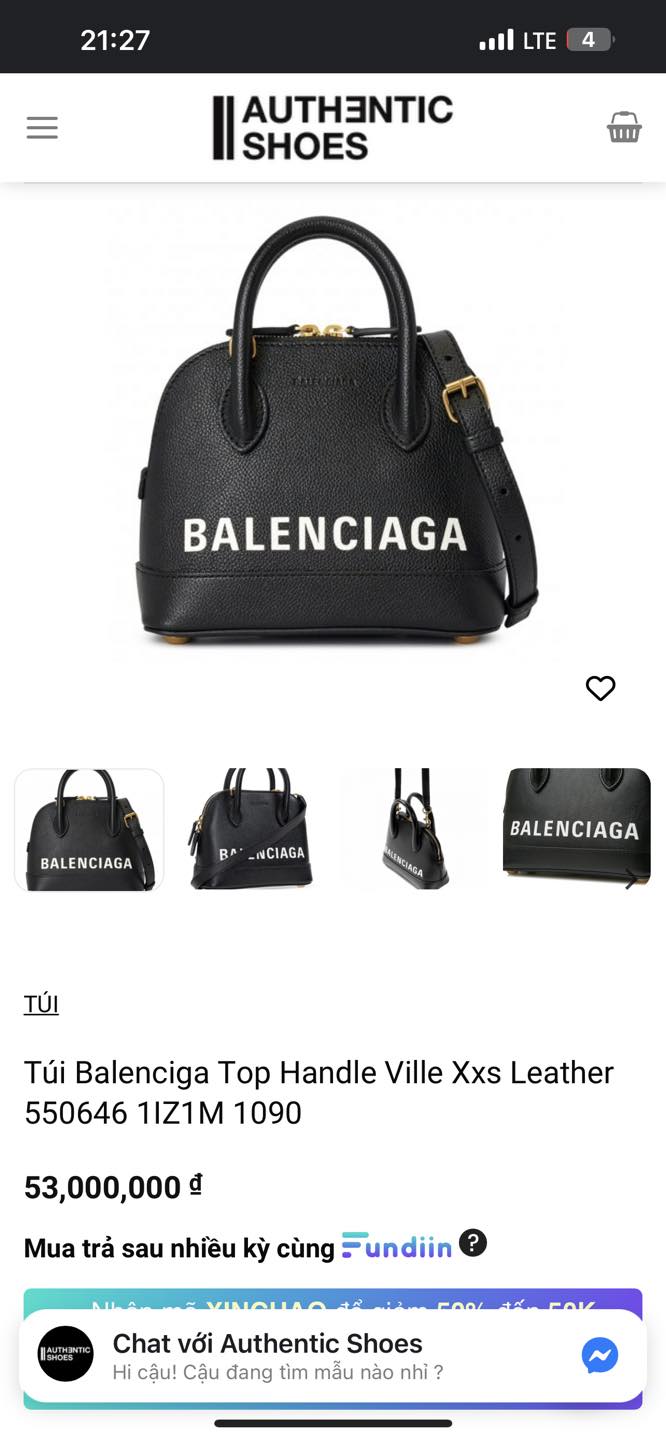Select the first front-view thumbnail
666x1440 pixels.
(x=89, y=830)
